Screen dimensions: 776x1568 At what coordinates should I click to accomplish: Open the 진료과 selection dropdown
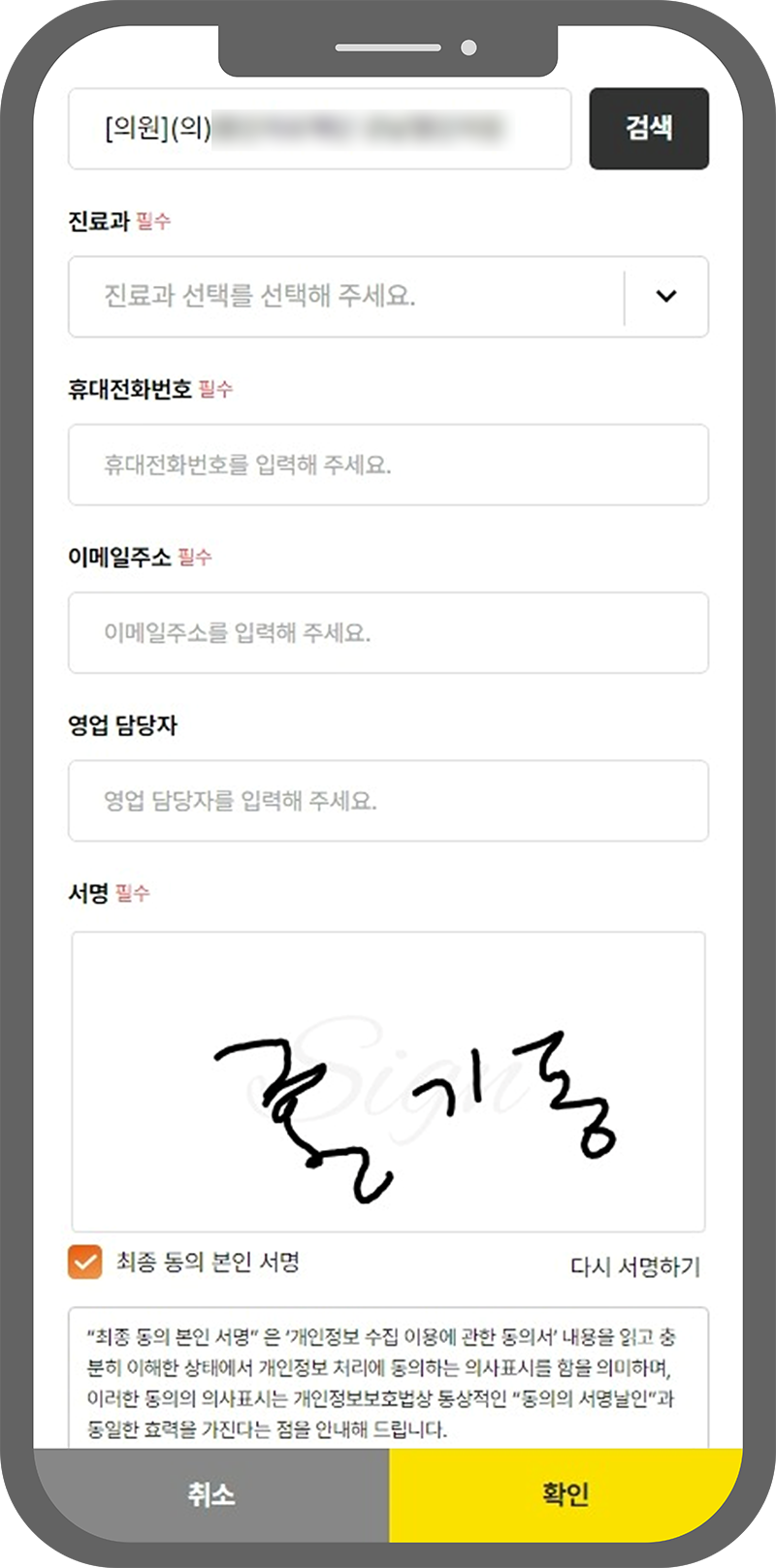click(x=388, y=296)
